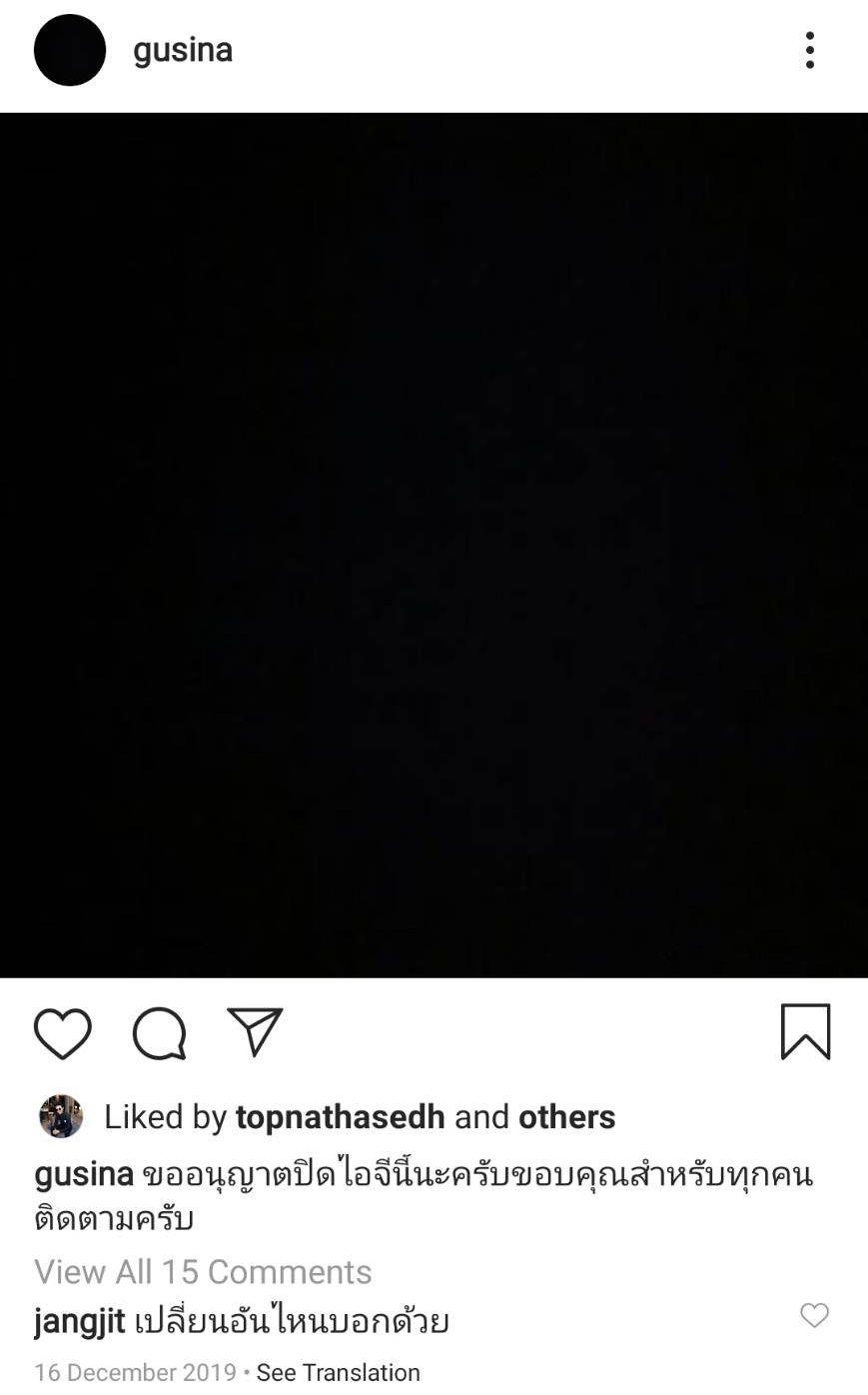Open topnathasedh's profile from likes
The image size is (868, 1395).
(x=340, y=1116)
